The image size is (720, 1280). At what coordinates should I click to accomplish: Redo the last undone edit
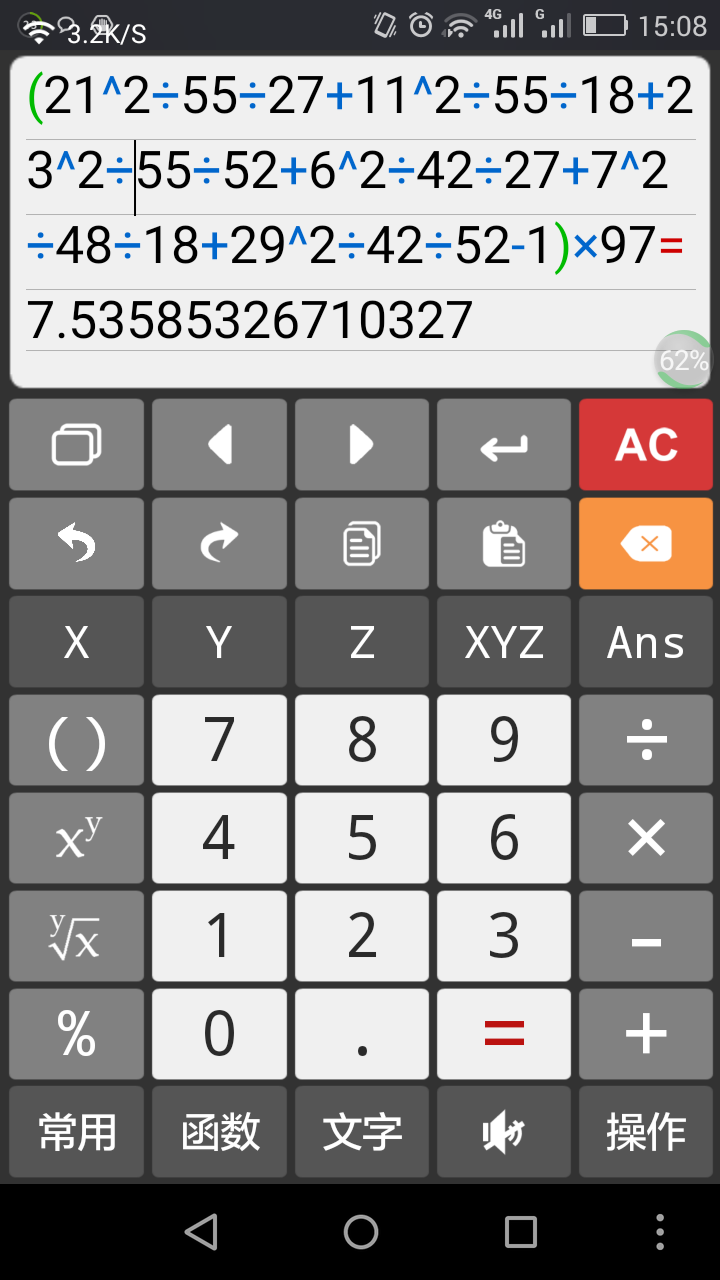point(219,544)
